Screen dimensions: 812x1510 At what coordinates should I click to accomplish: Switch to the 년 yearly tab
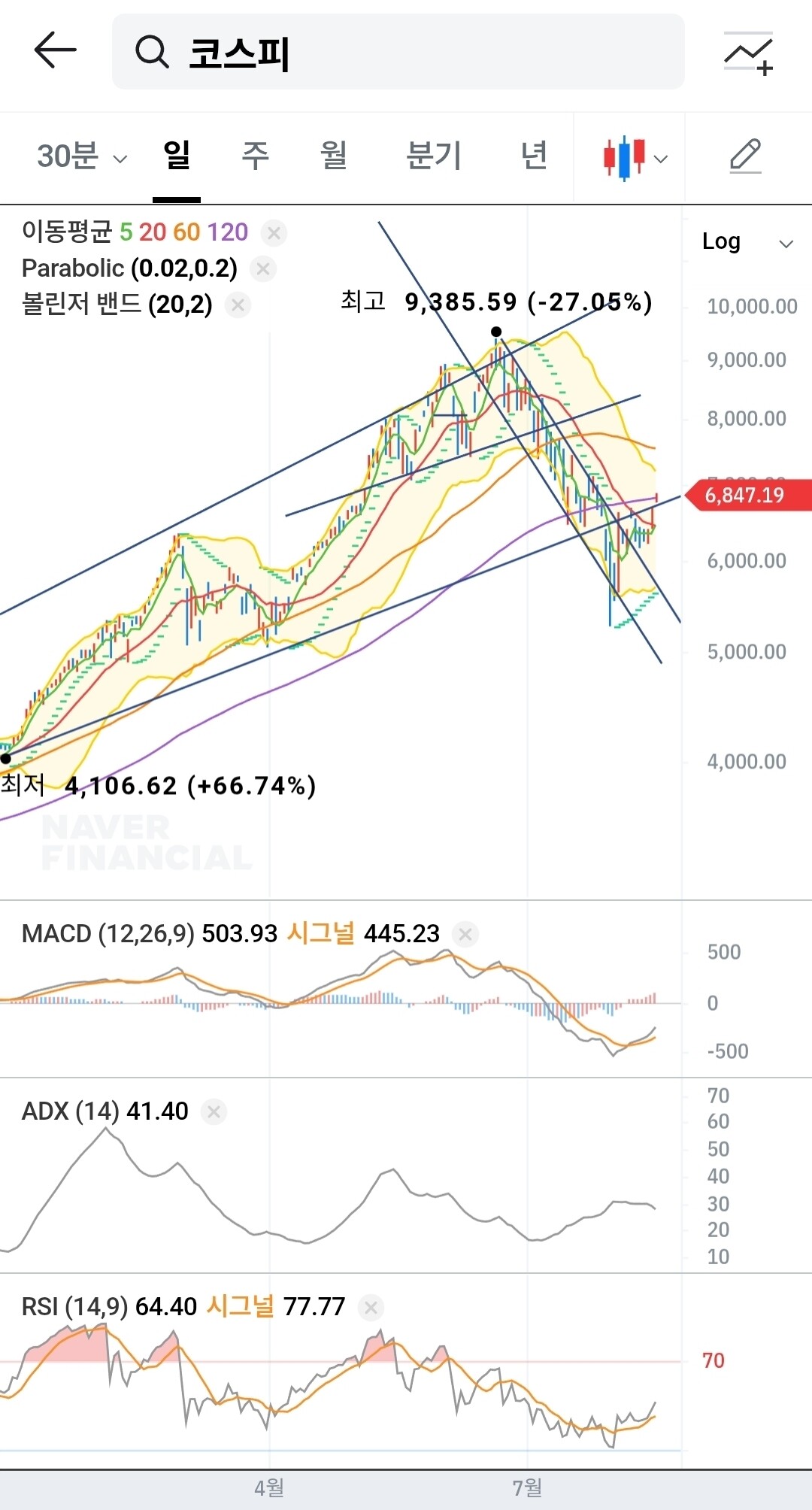point(534,155)
